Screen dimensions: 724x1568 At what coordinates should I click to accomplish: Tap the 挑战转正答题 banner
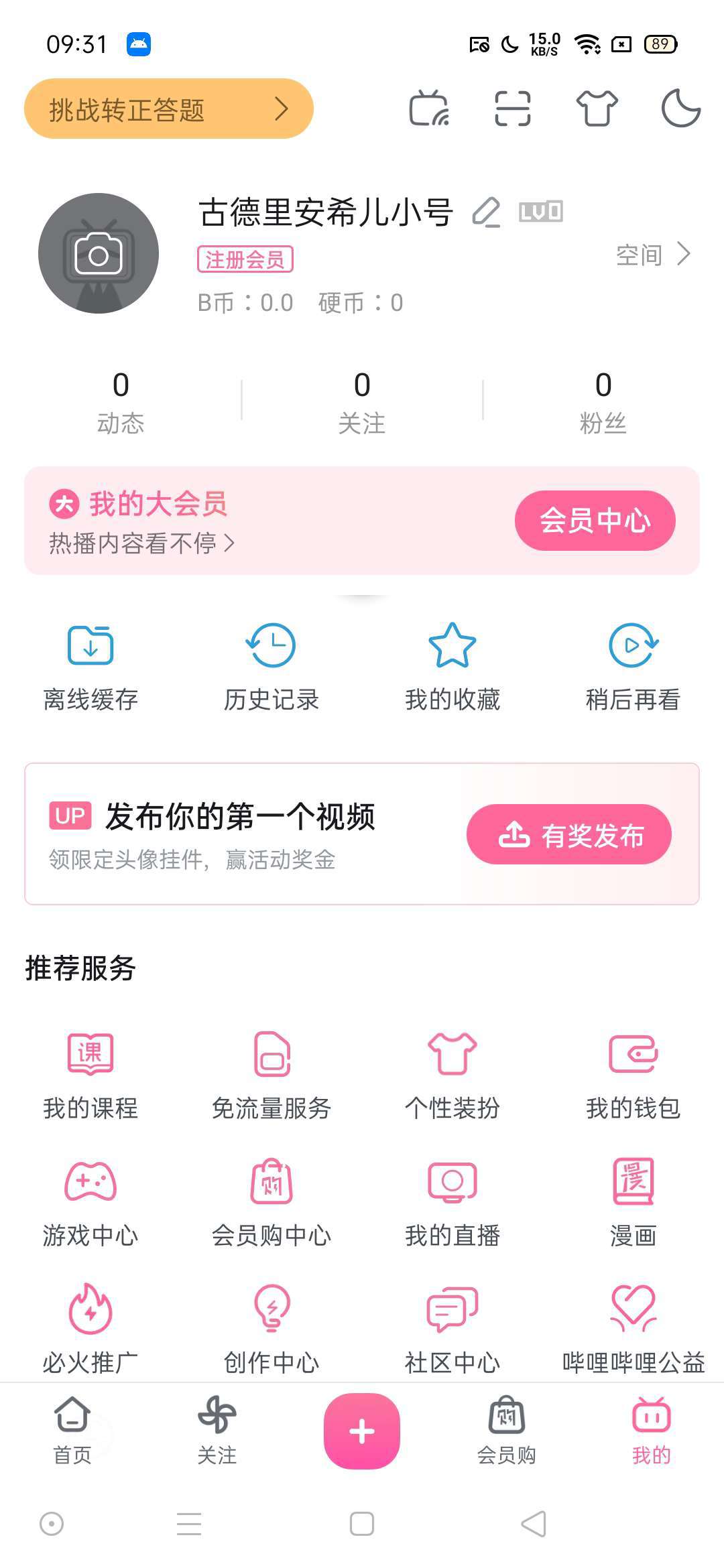(169, 109)
